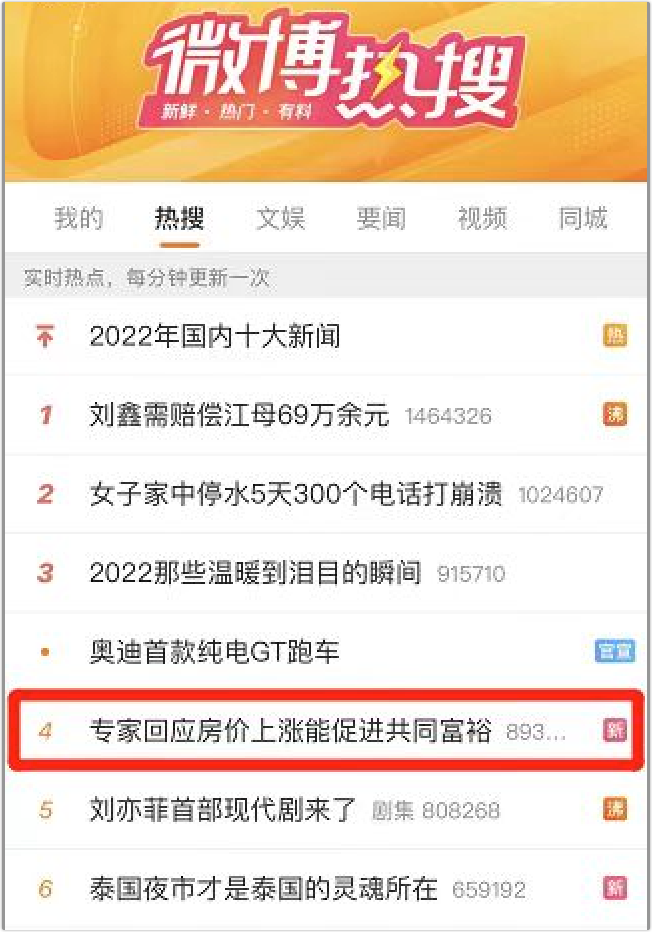The height and width of the screenshot is (932, 652).
Task: Open 2022那些温暖到泪目的瞬间 topic
Action: [x=255, y=573]
